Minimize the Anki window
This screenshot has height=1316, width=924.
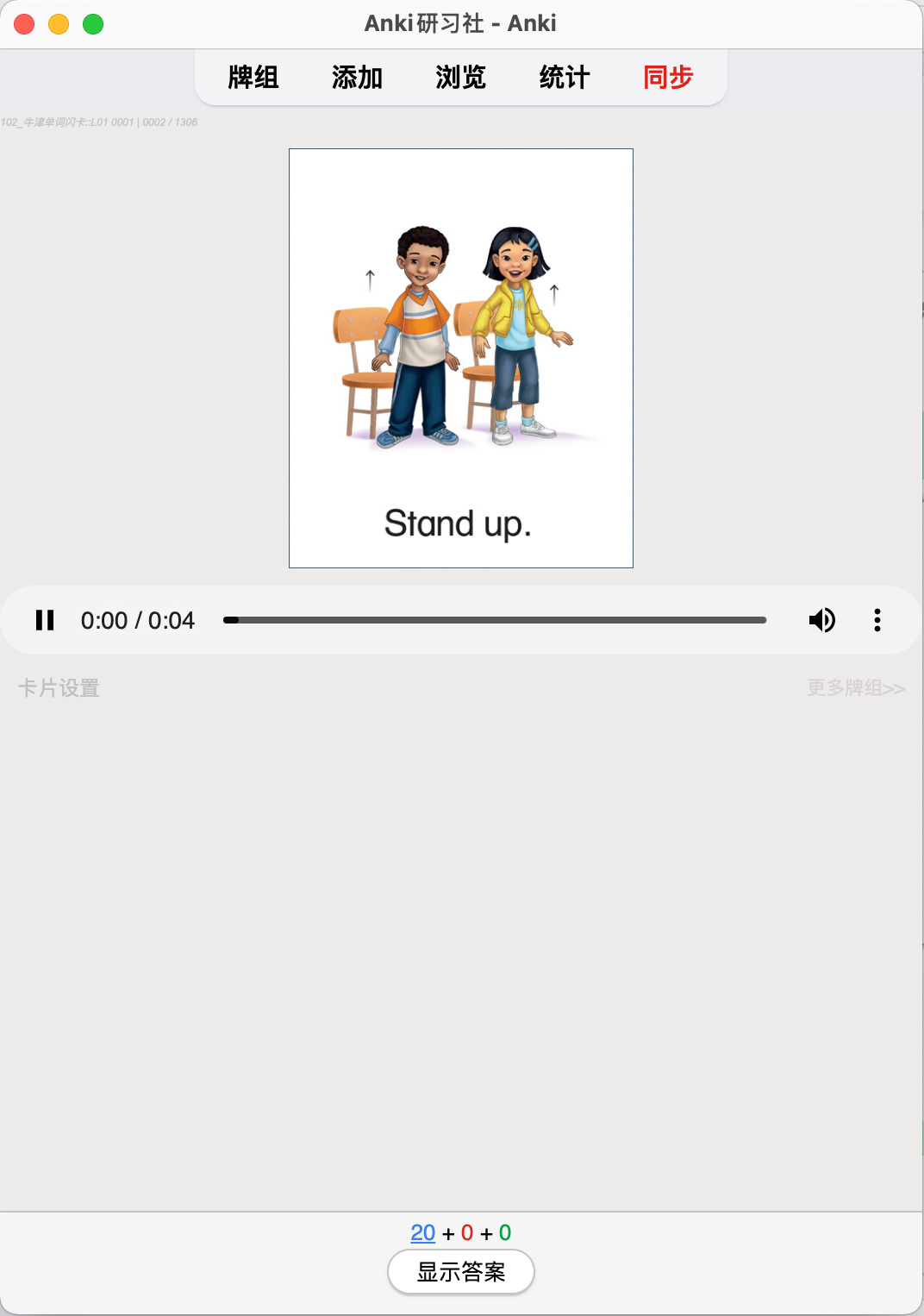59,24
